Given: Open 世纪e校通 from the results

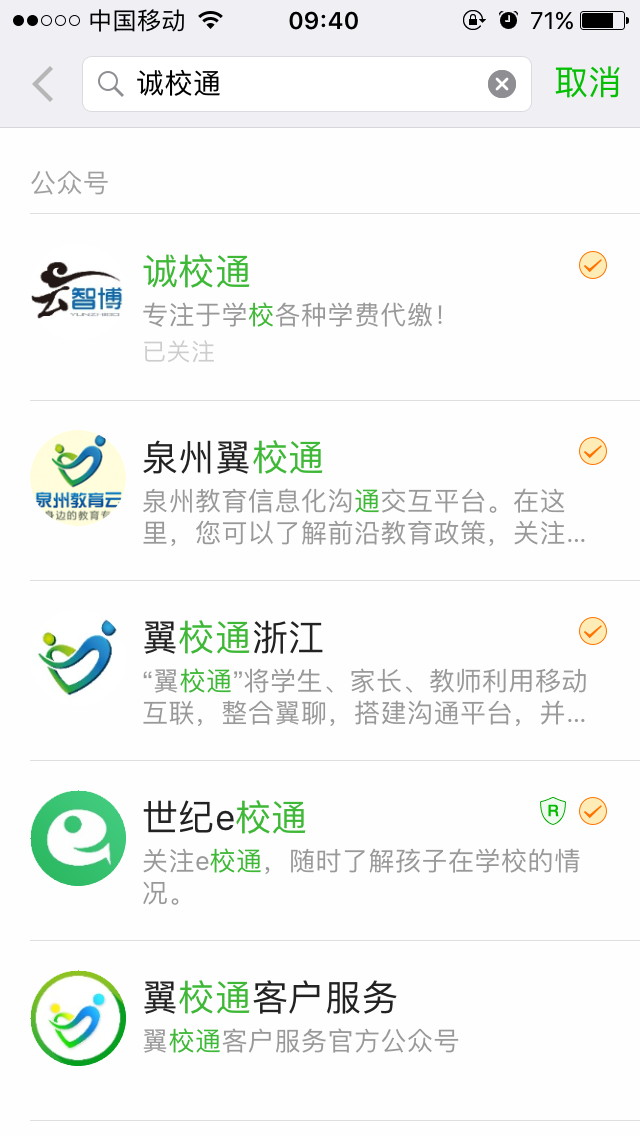Looking at the screenshot, I should click(335, 851).
